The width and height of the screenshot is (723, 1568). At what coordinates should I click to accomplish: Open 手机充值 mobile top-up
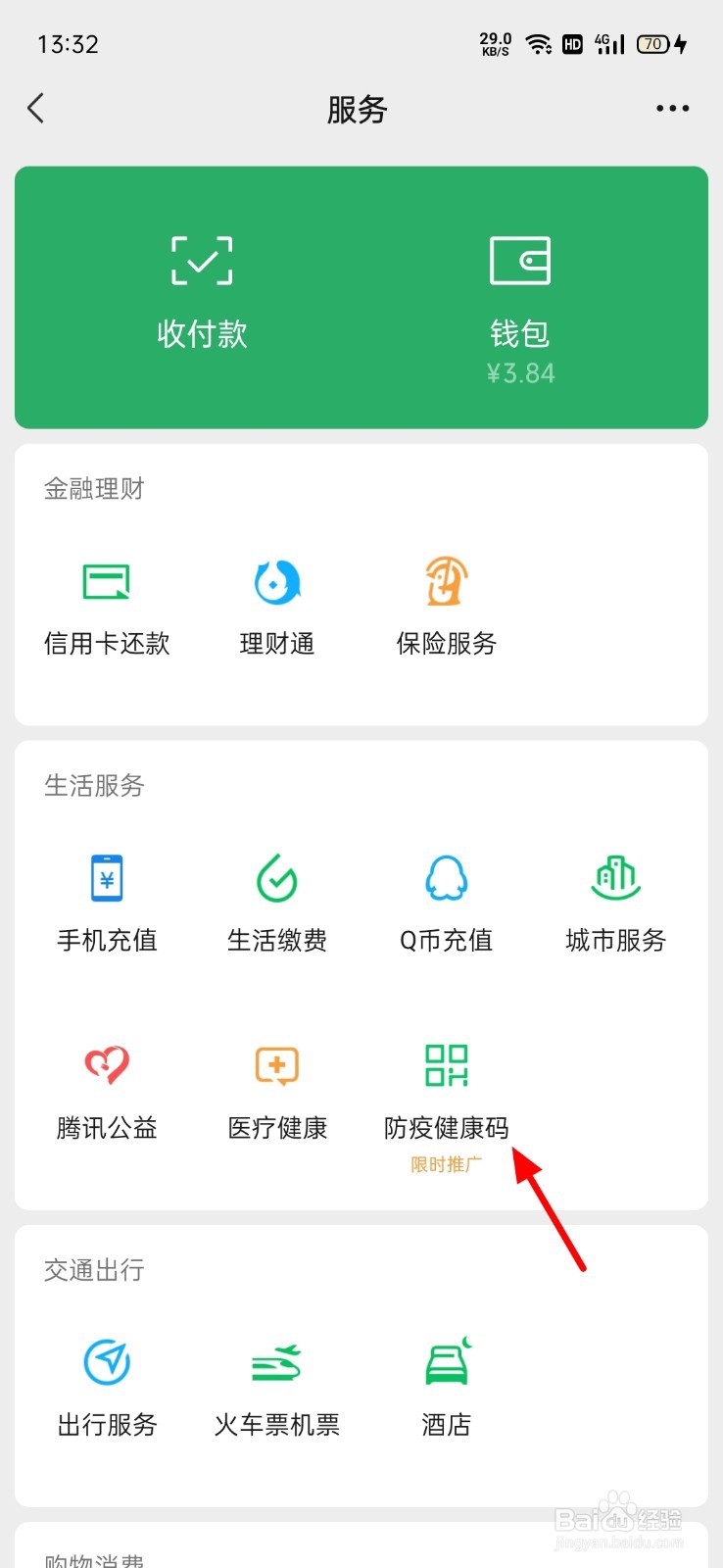(107, 904)
